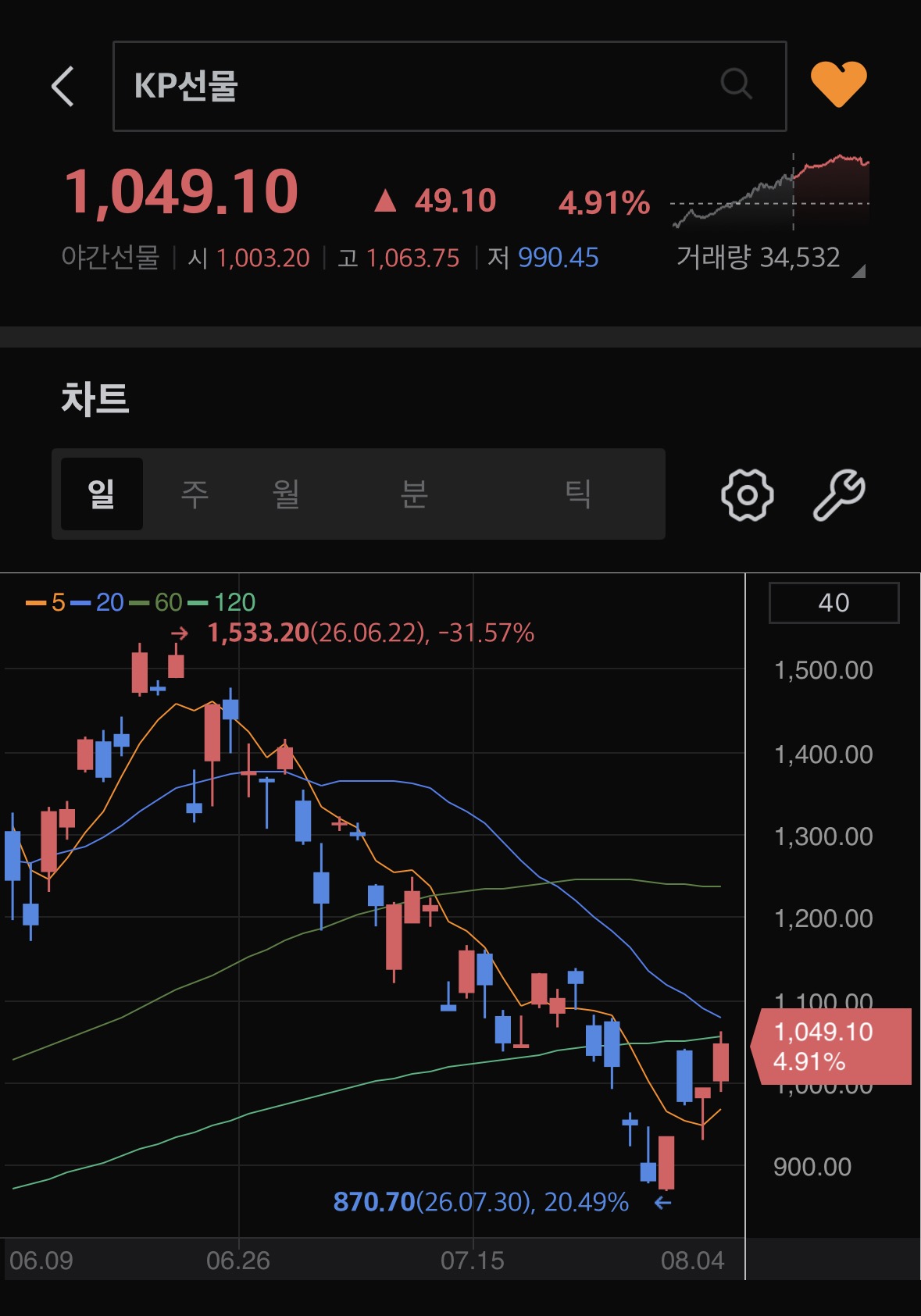
Task: Expand the 거래량 price details triangle
Action: click(x=859, y=272)
